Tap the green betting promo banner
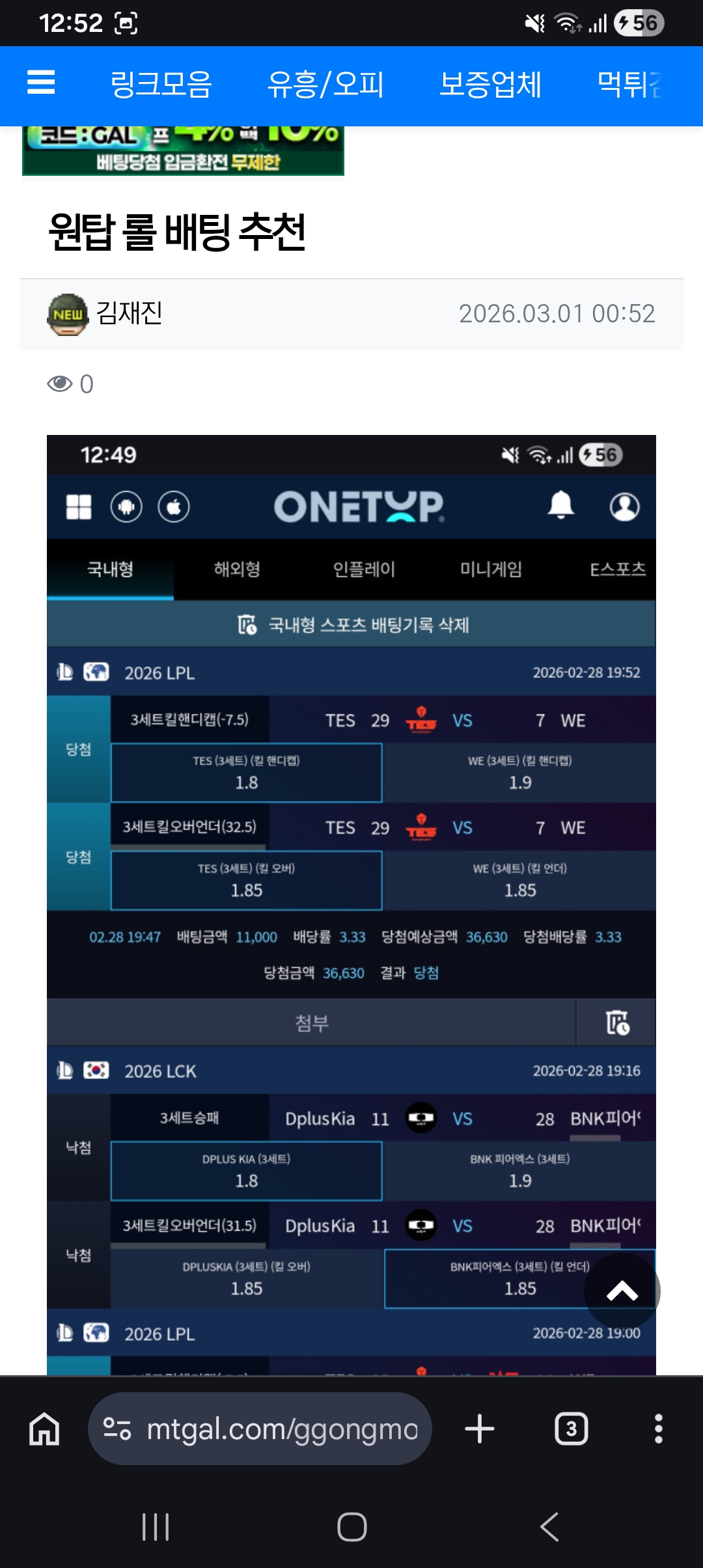This screenshot has height=1568, width=703. click(183, 151)
